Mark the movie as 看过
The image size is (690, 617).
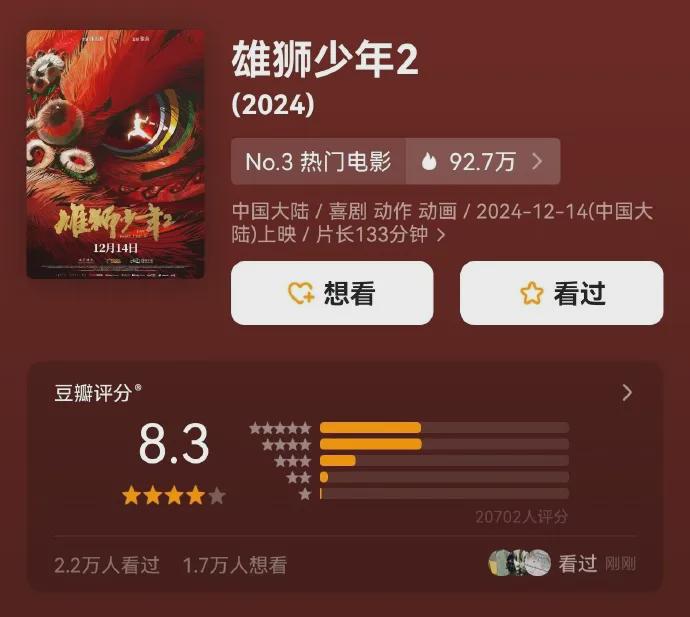pyautogui.click(x=561, y=293)
